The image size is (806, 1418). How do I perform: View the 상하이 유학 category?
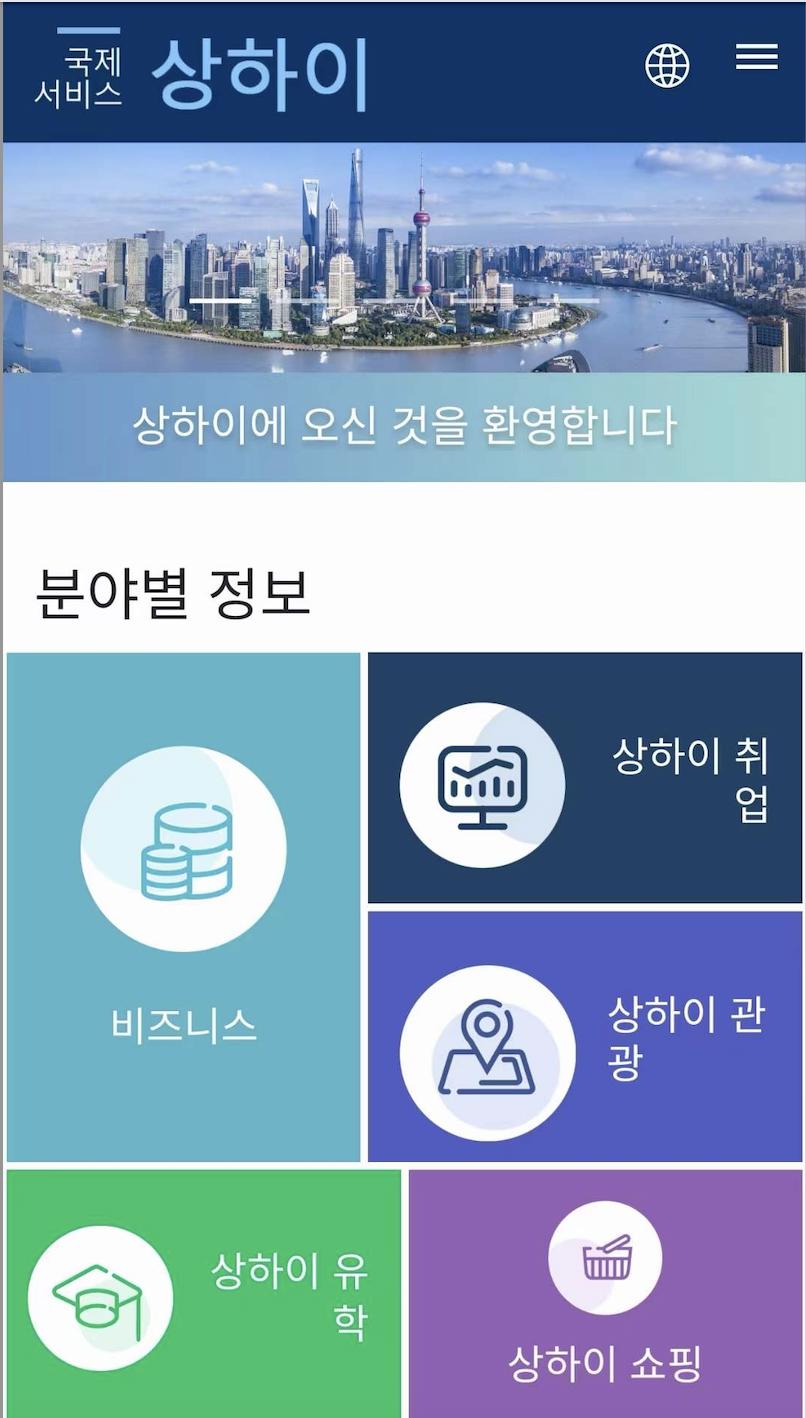point(203,1294)
